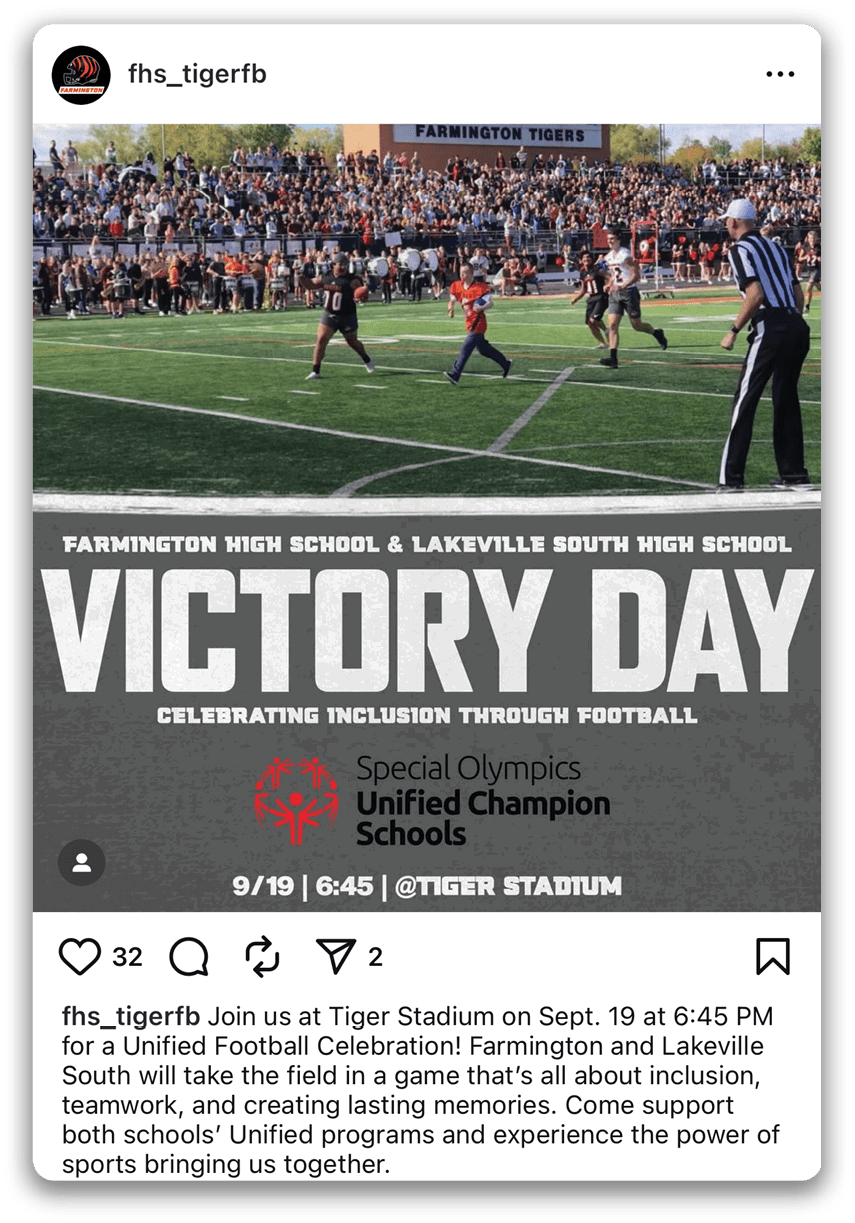Screen dimensions: 855x1223
Task: Bookmark the Victory Day post
Action: coord(772,957)
